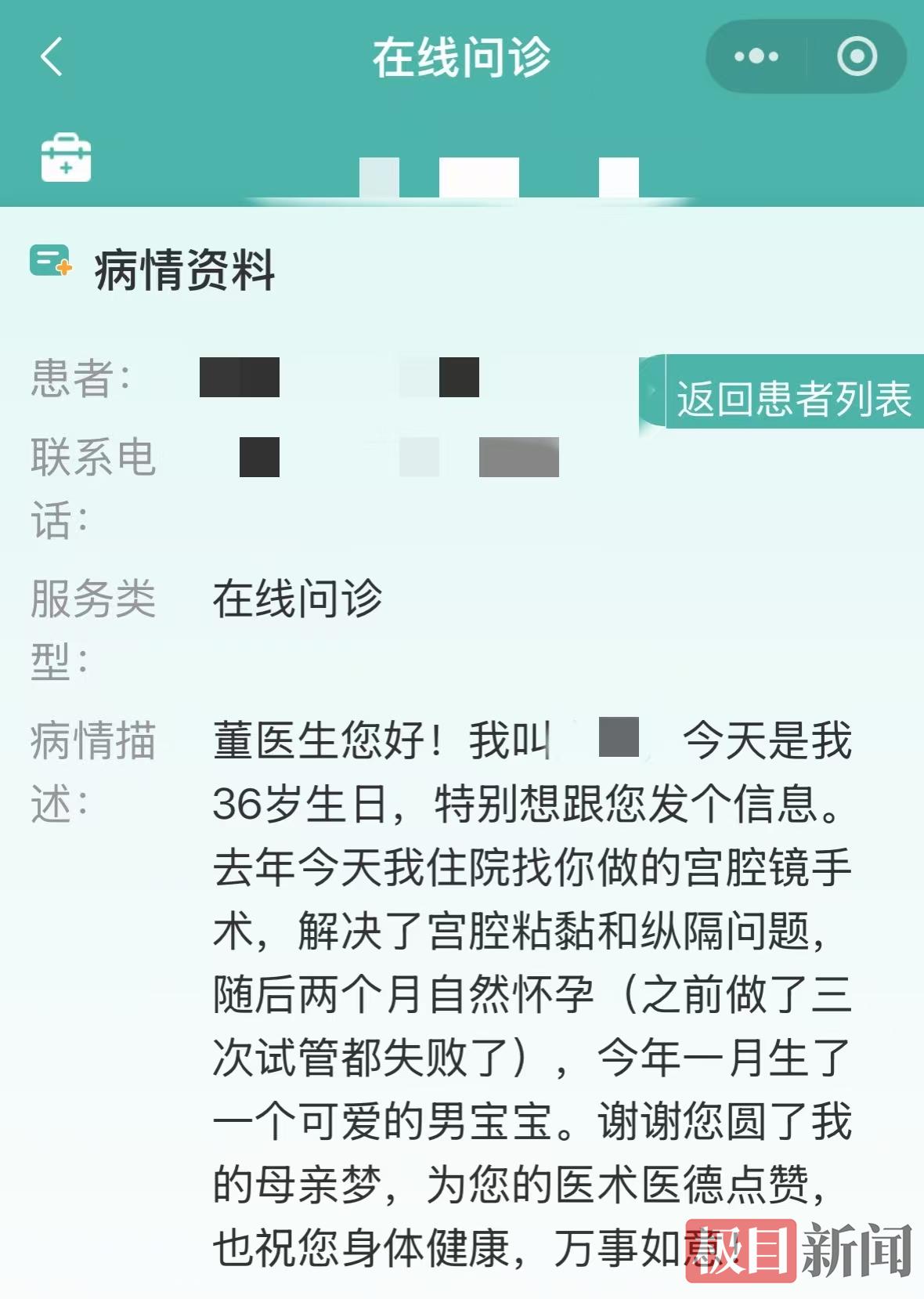
Task: Go back from 在线问诊 page
Action: click(52, 57)
